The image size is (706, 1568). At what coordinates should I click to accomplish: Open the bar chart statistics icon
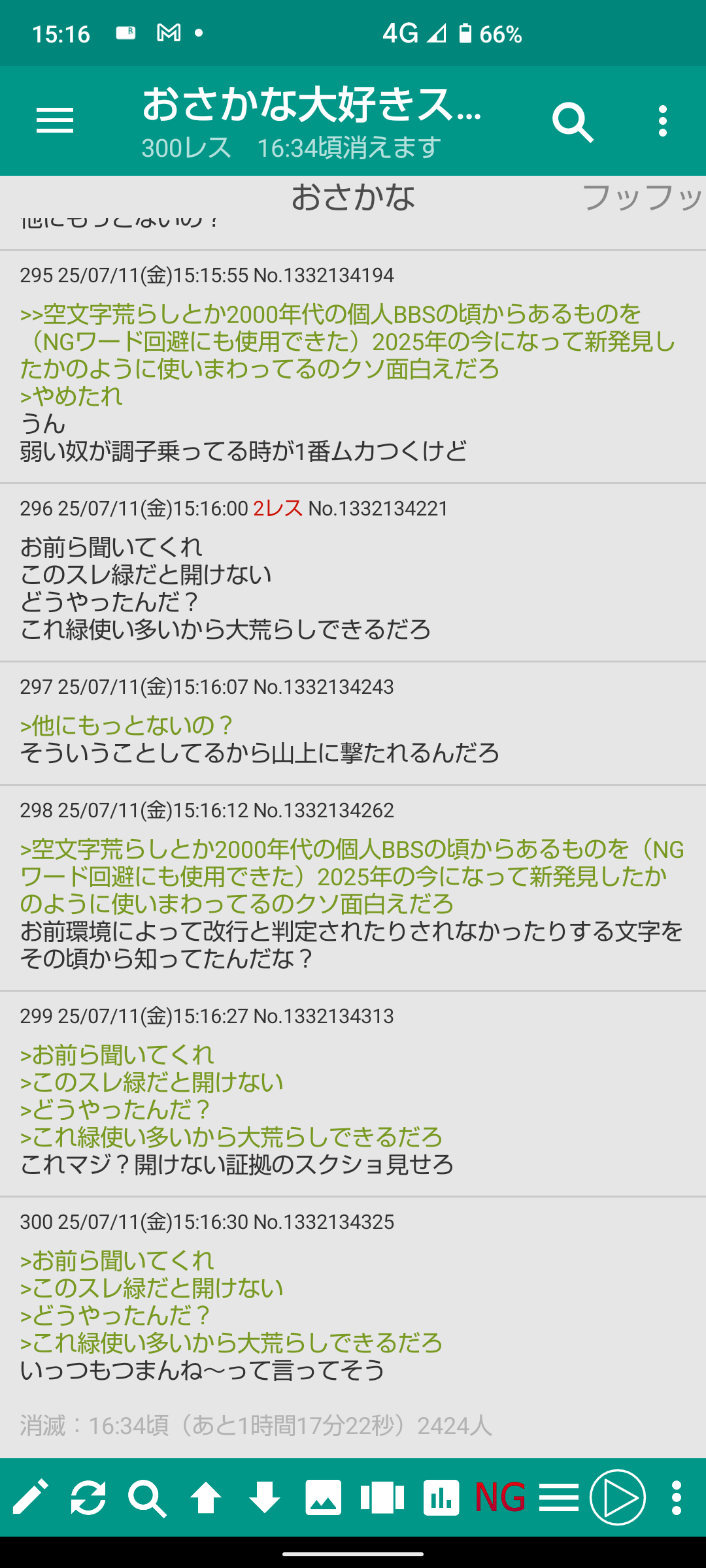441,1497
